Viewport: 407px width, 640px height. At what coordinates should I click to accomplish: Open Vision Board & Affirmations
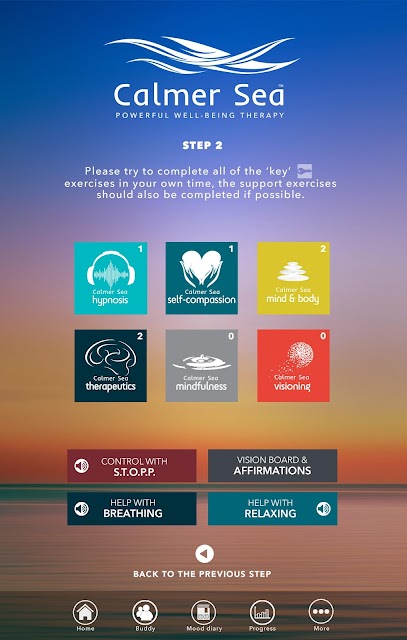pyautogui.click(x=272, y=466)
